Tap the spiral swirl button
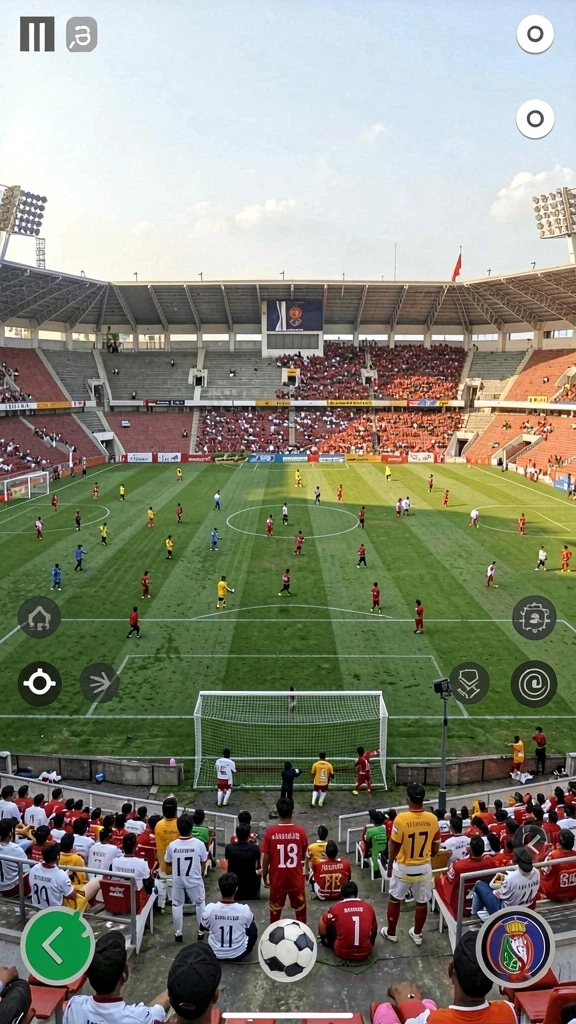Viewport: 576px width, 1024px height. click(534, 684)
